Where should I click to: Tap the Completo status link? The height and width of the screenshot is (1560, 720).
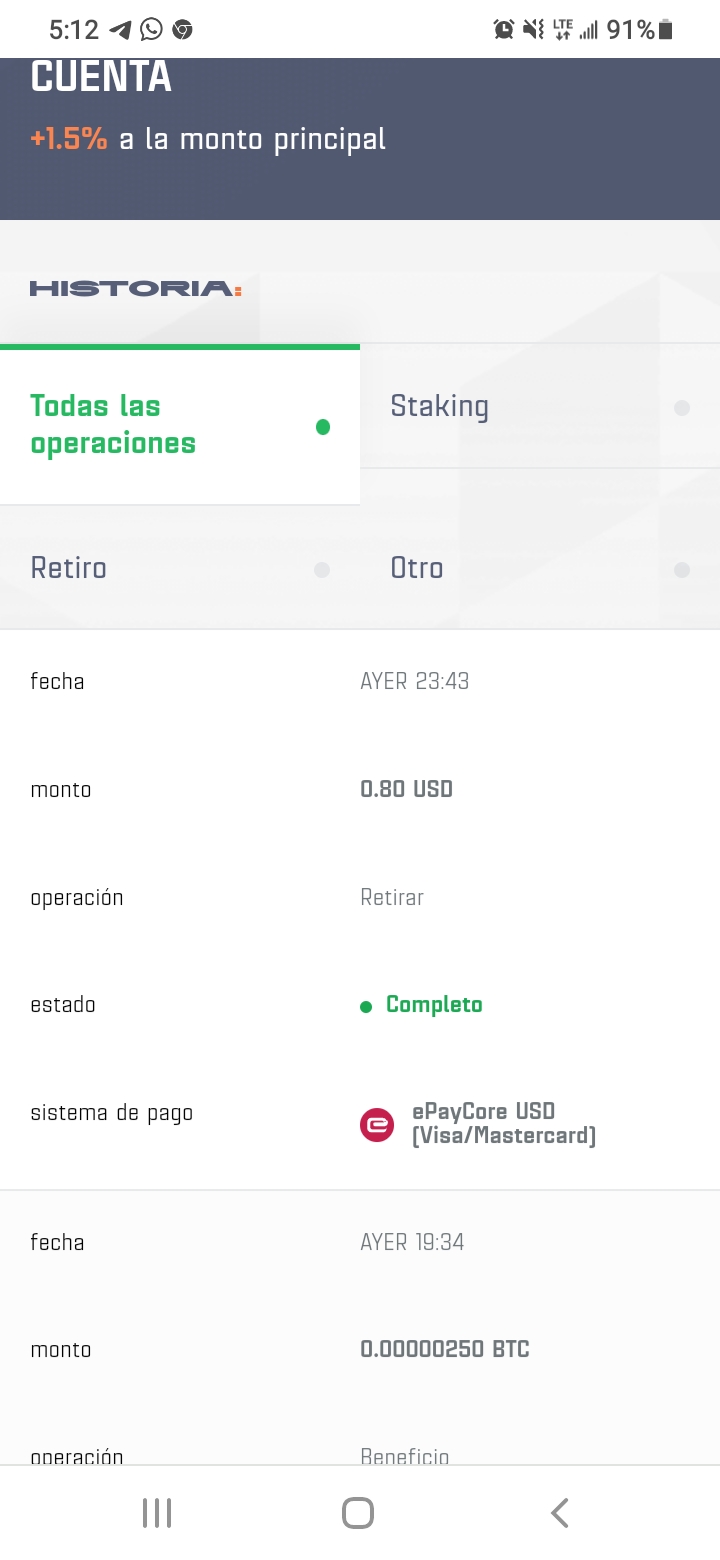point(433,1004)
